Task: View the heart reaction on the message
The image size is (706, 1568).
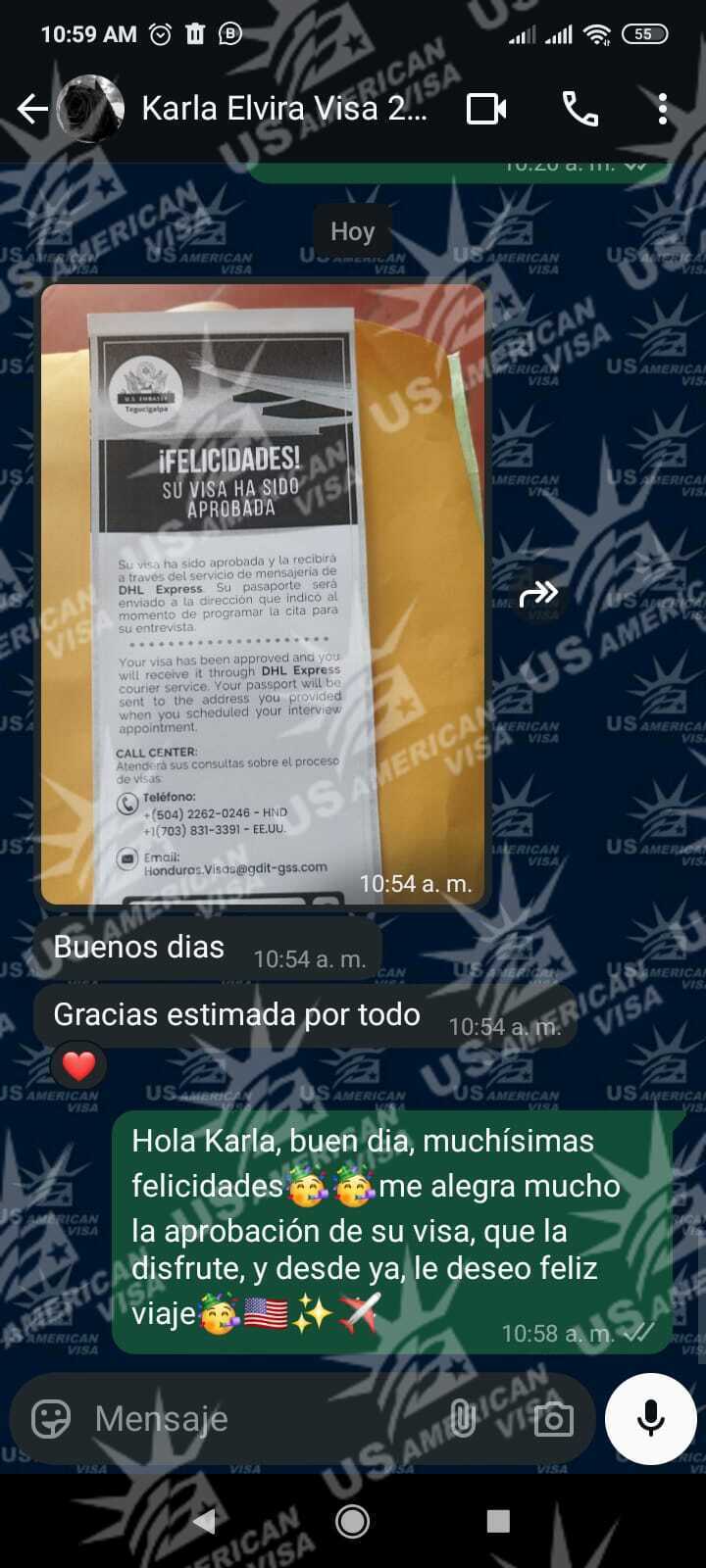Action: point(78,1064)
